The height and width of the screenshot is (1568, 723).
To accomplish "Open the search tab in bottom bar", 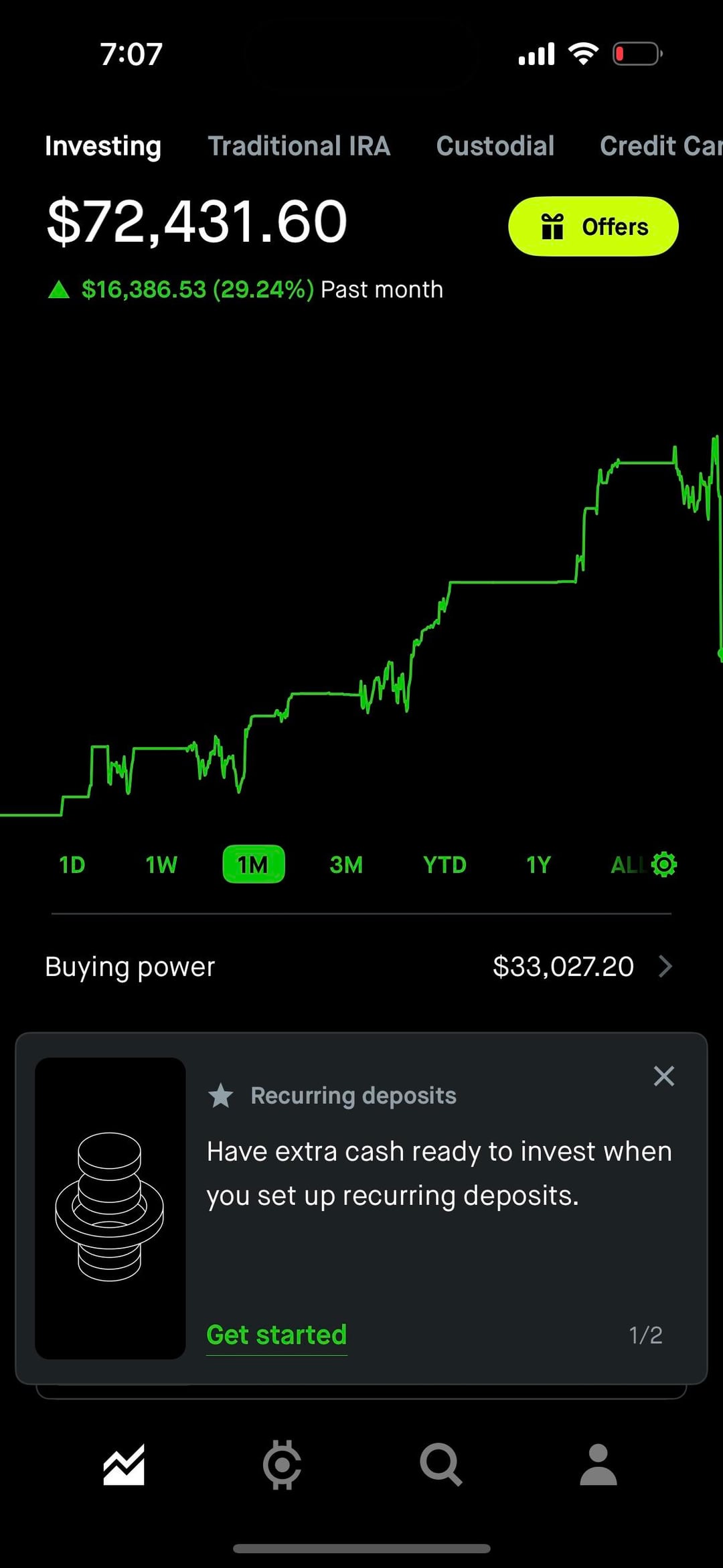I will point(440,1465).
